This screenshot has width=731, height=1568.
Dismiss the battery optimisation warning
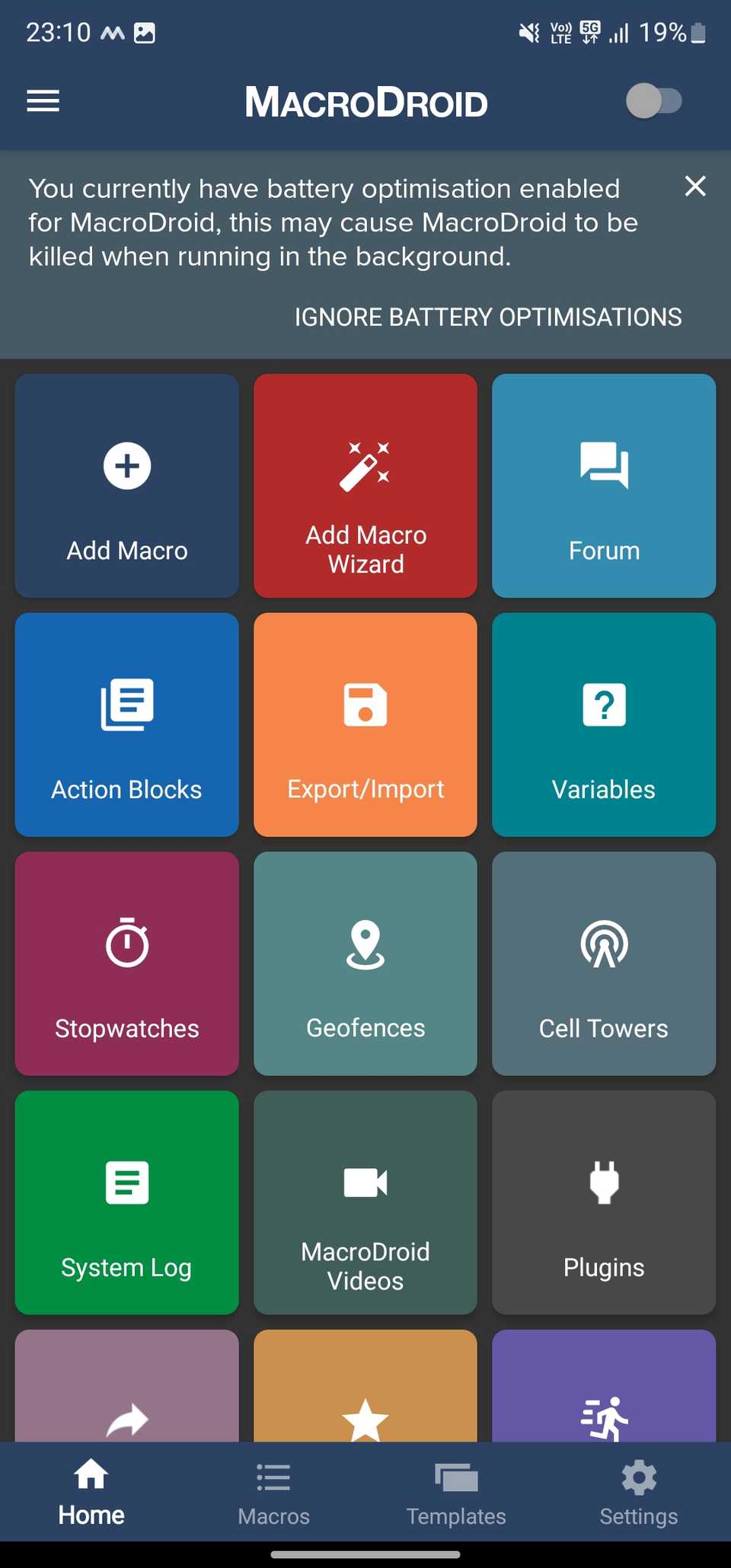(x=694, y=187)
